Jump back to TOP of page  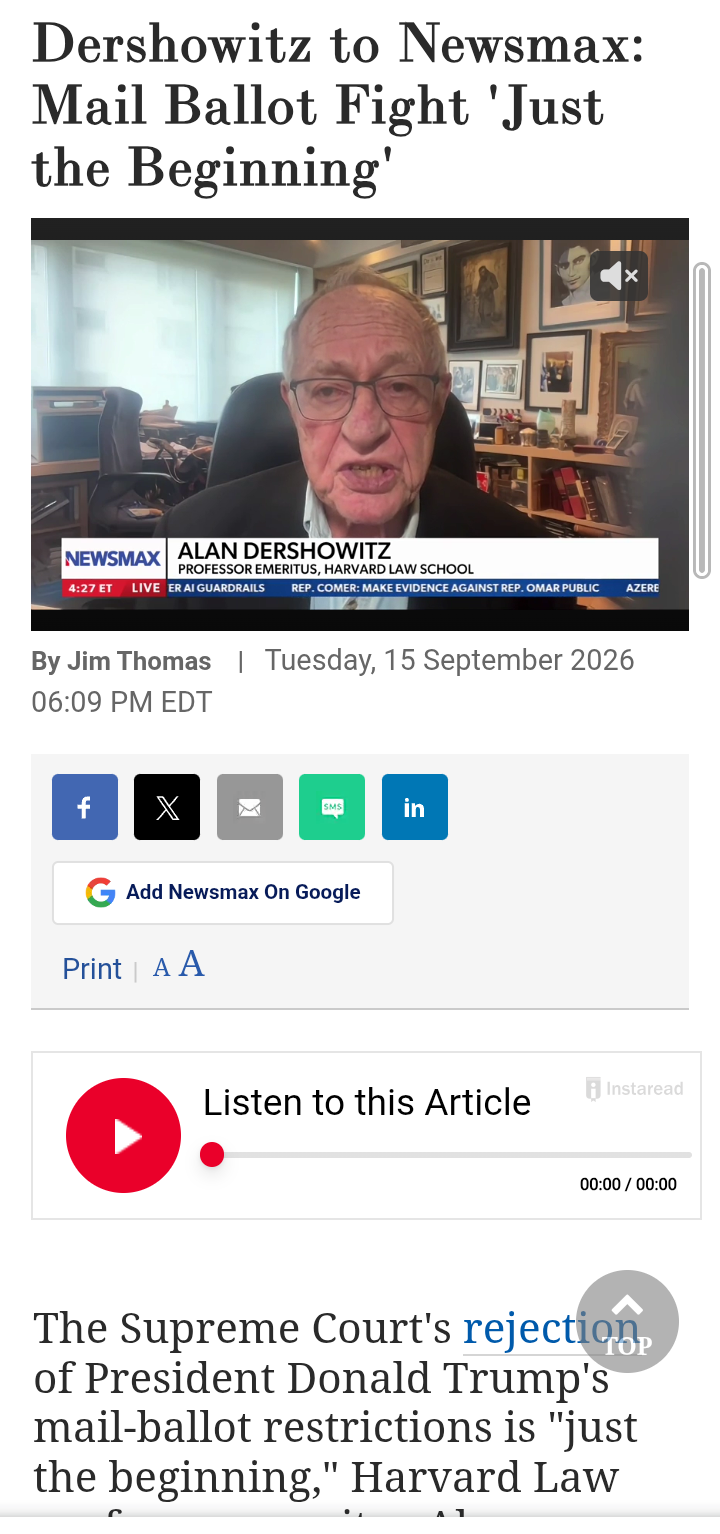pyautogui.click(x=628, y=1321)
